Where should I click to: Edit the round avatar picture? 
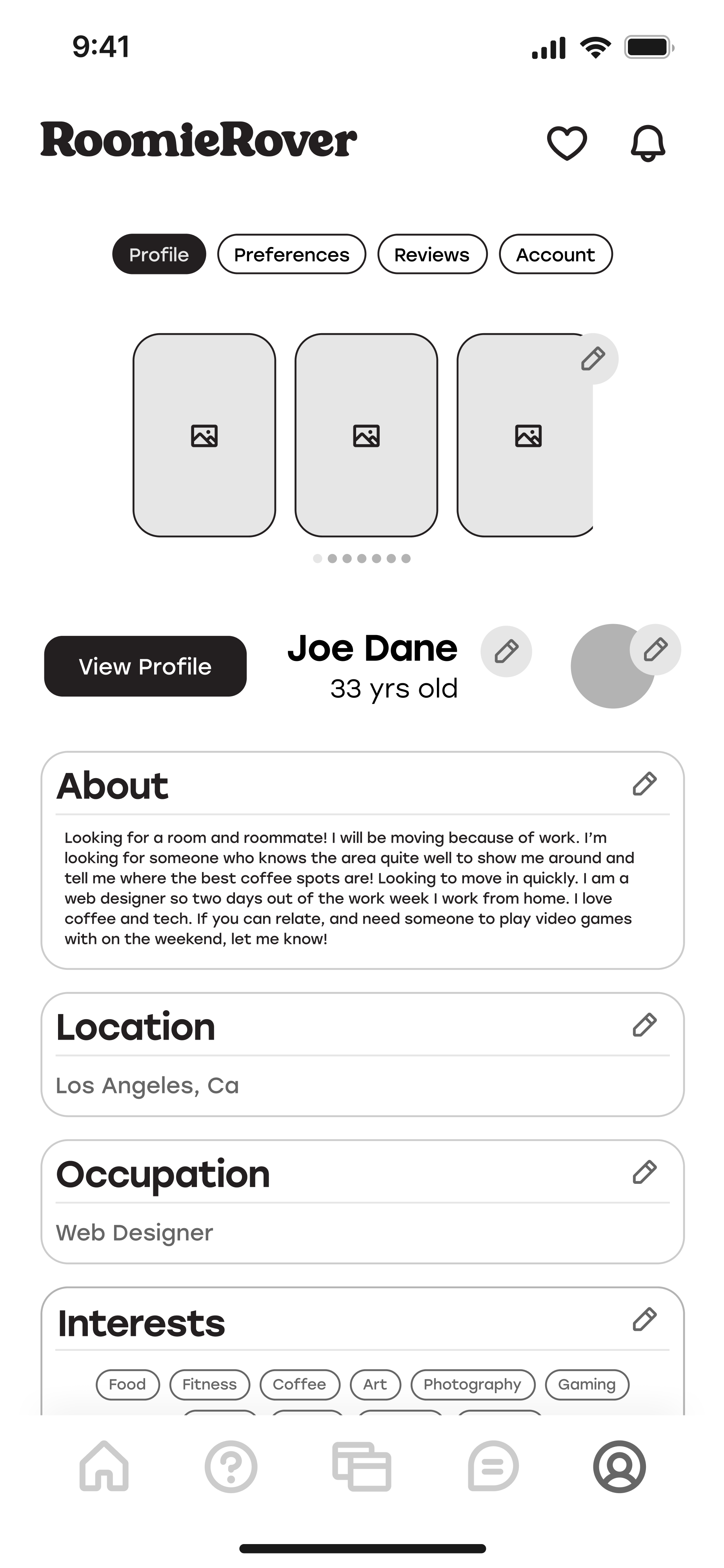tap(655, 650)
